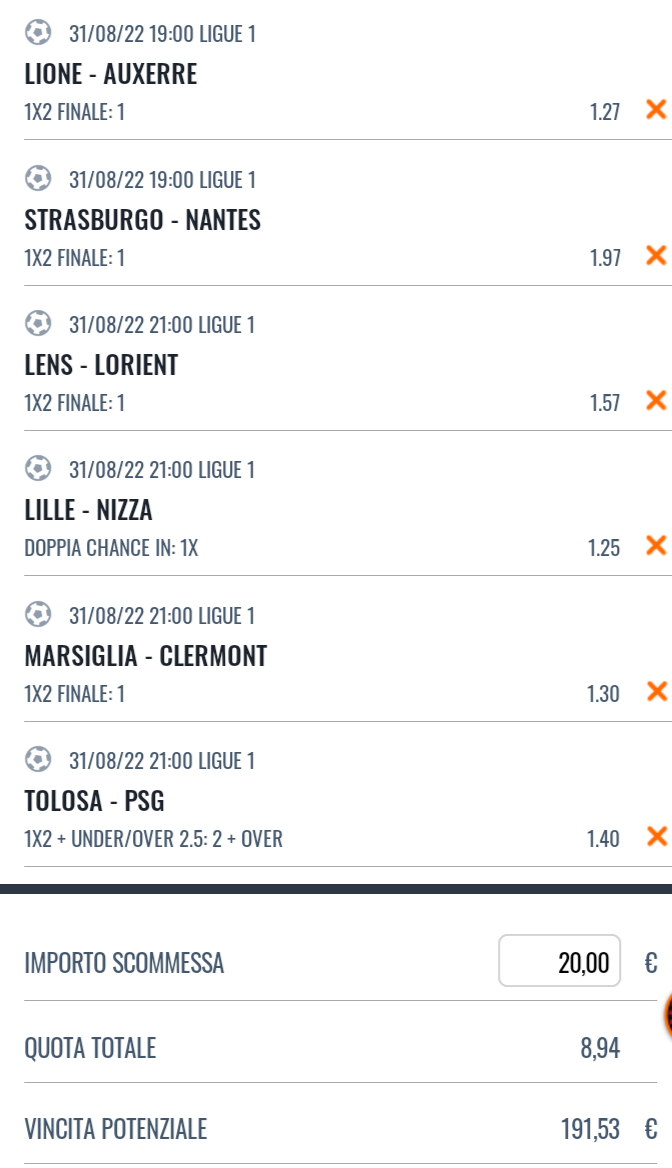Remove the Lille - Nizza double chance

coord(656,546)
